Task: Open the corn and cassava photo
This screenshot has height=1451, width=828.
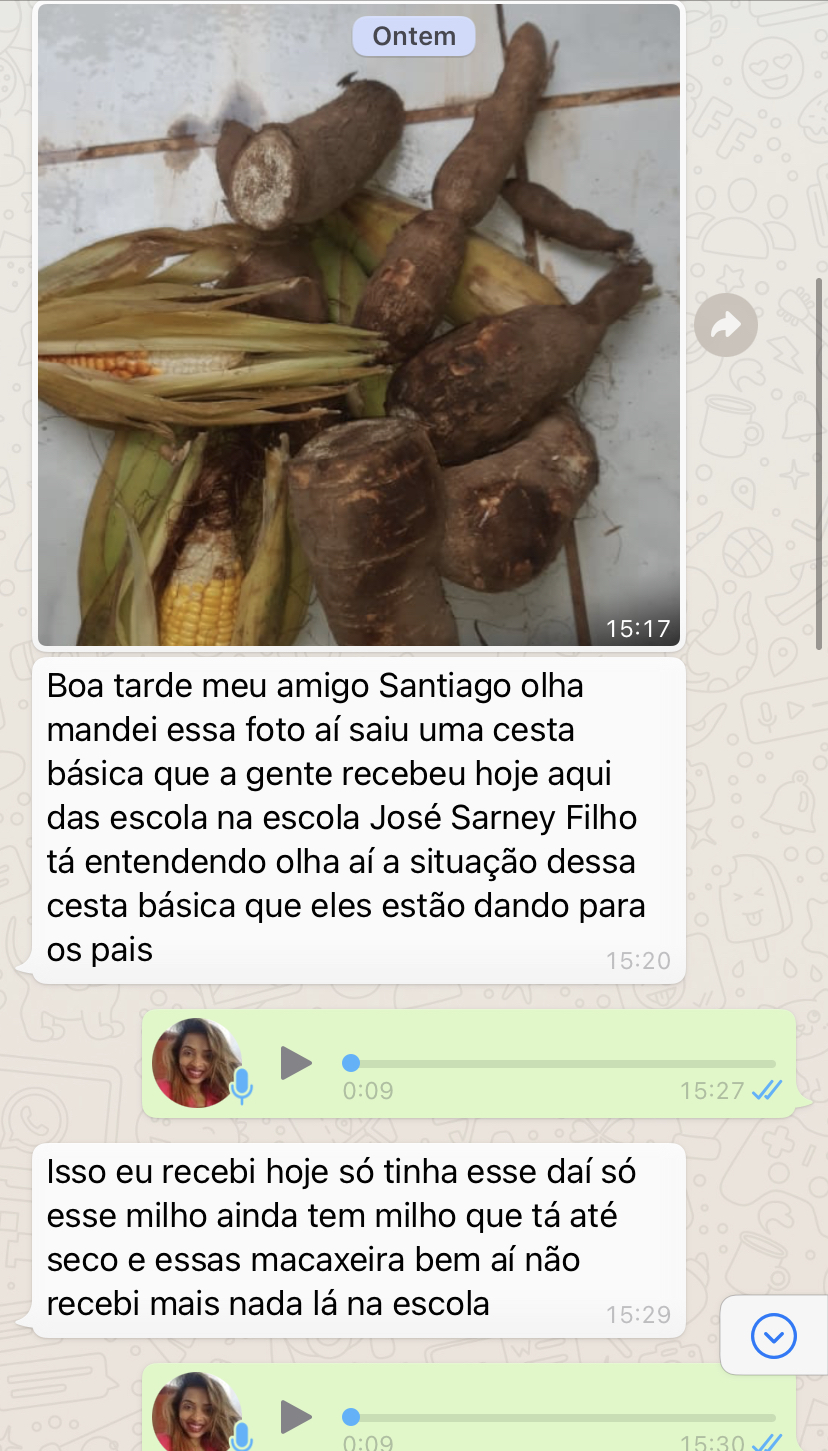Action: (359, 325)
